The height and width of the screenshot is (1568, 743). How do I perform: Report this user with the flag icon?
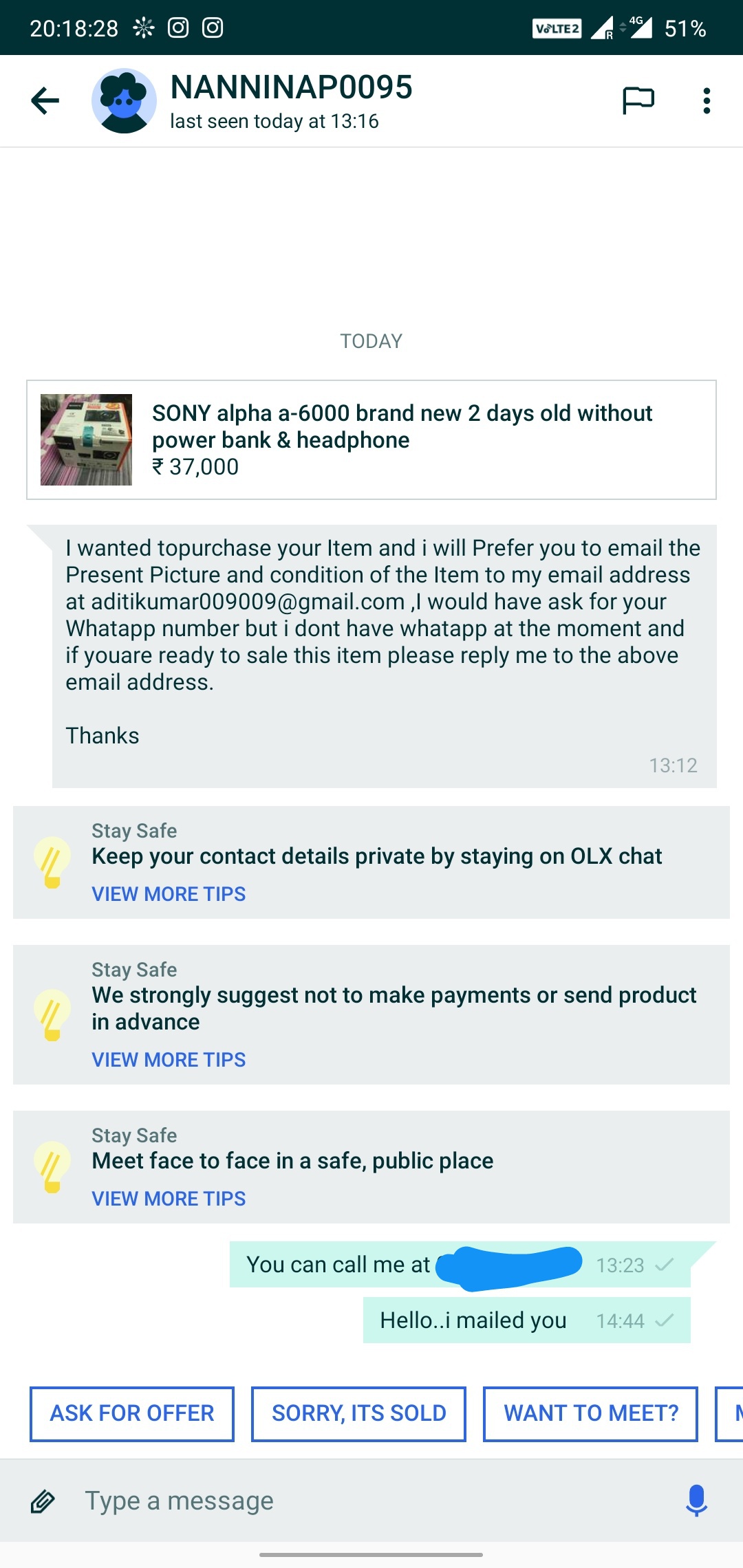tap(638, 101)
